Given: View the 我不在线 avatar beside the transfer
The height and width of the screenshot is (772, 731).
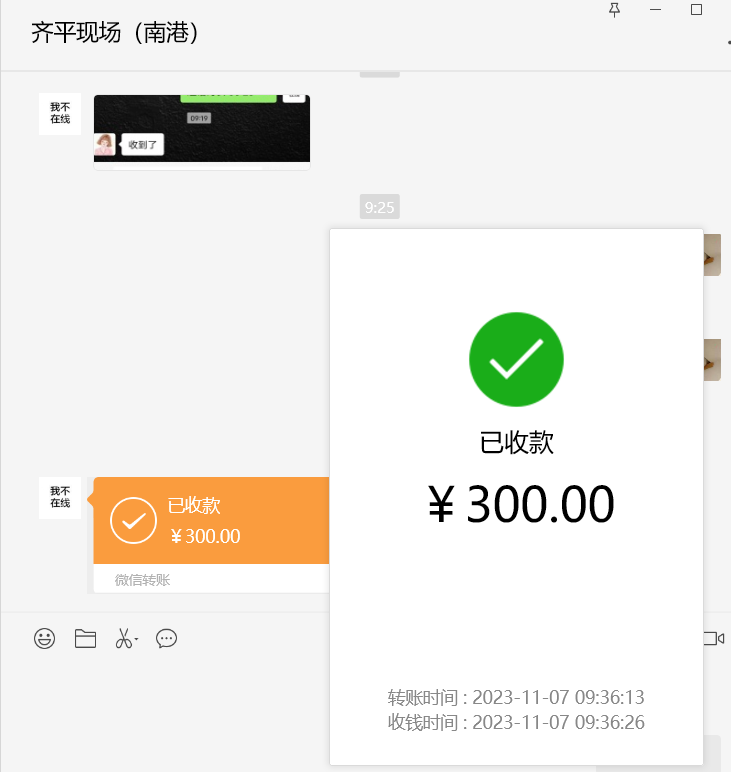Looking at the screenshot, I should tap(60, 497).
